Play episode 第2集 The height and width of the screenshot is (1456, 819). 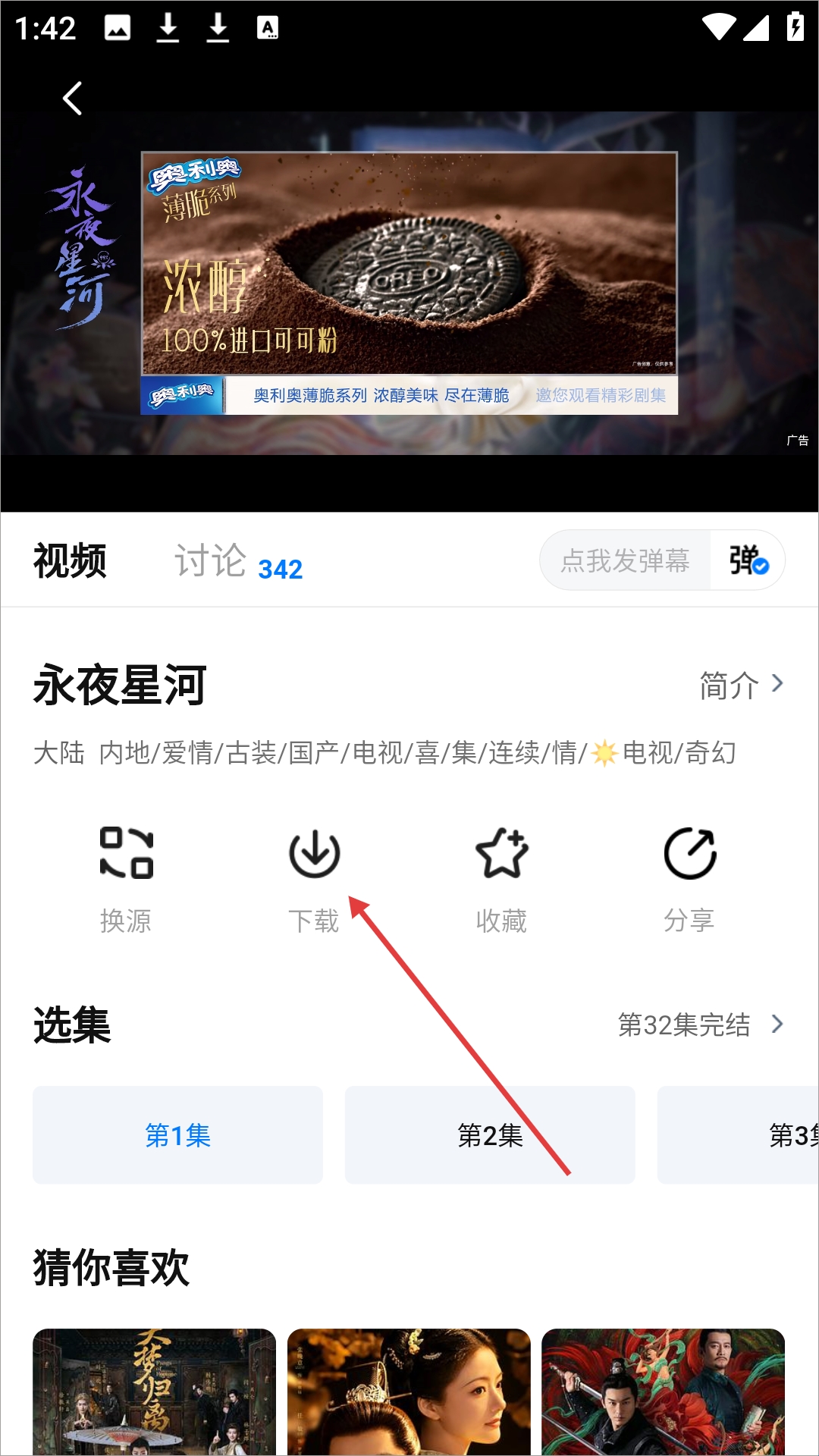(490, 1135)
